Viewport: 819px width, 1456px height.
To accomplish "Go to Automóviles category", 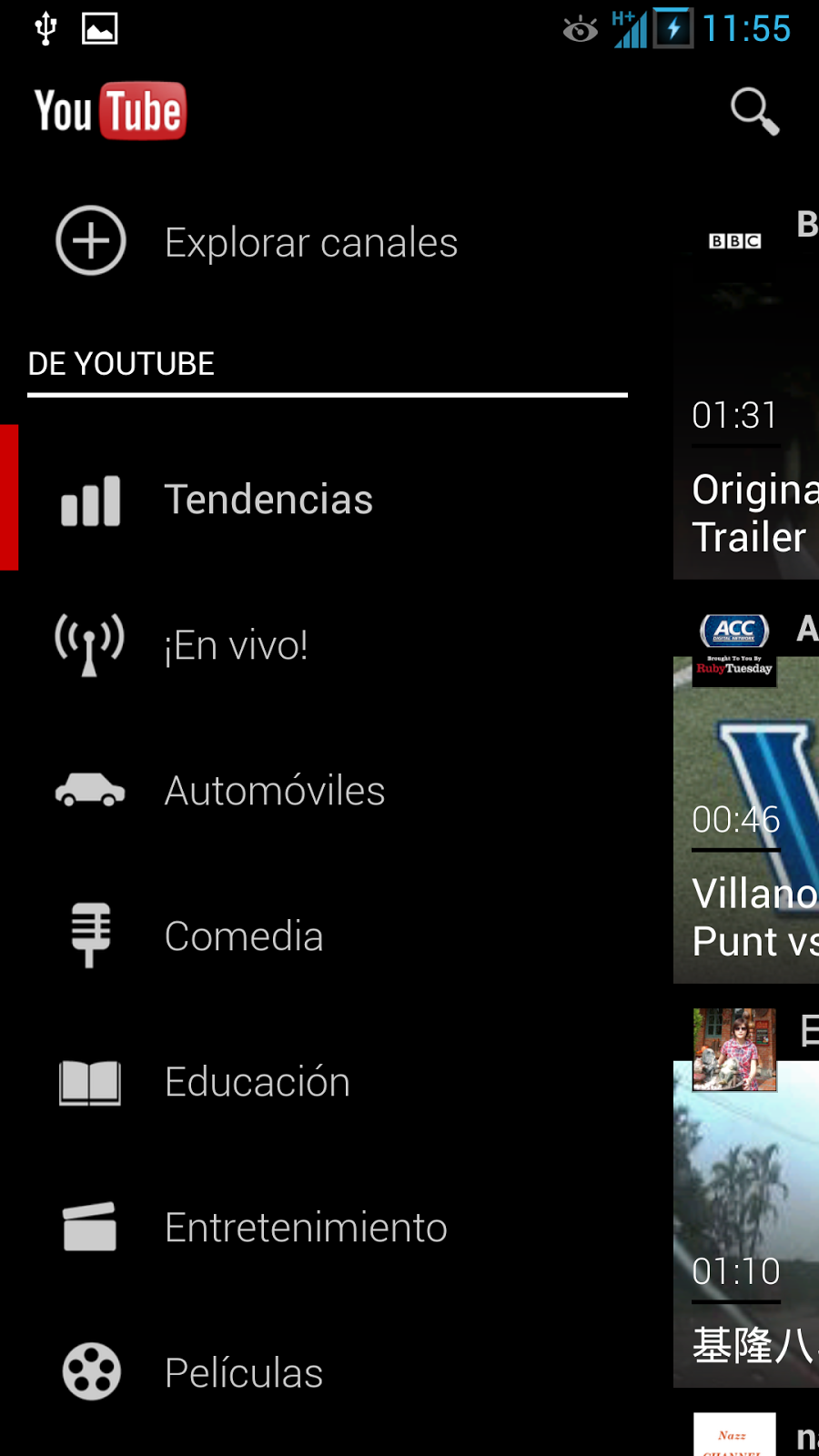I will 273,791.
